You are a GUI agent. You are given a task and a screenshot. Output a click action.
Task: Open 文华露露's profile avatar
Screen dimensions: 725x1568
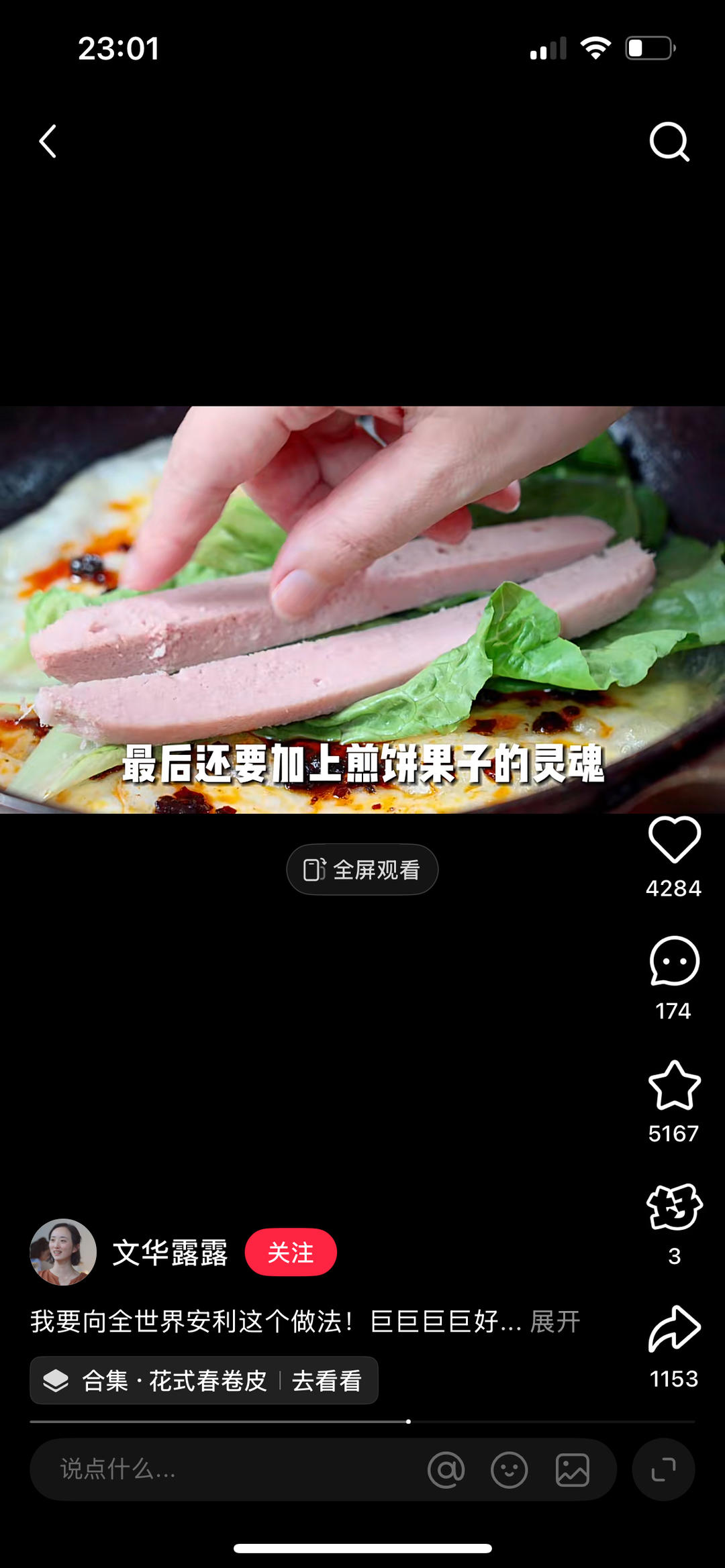click(x=63, y=1252)
